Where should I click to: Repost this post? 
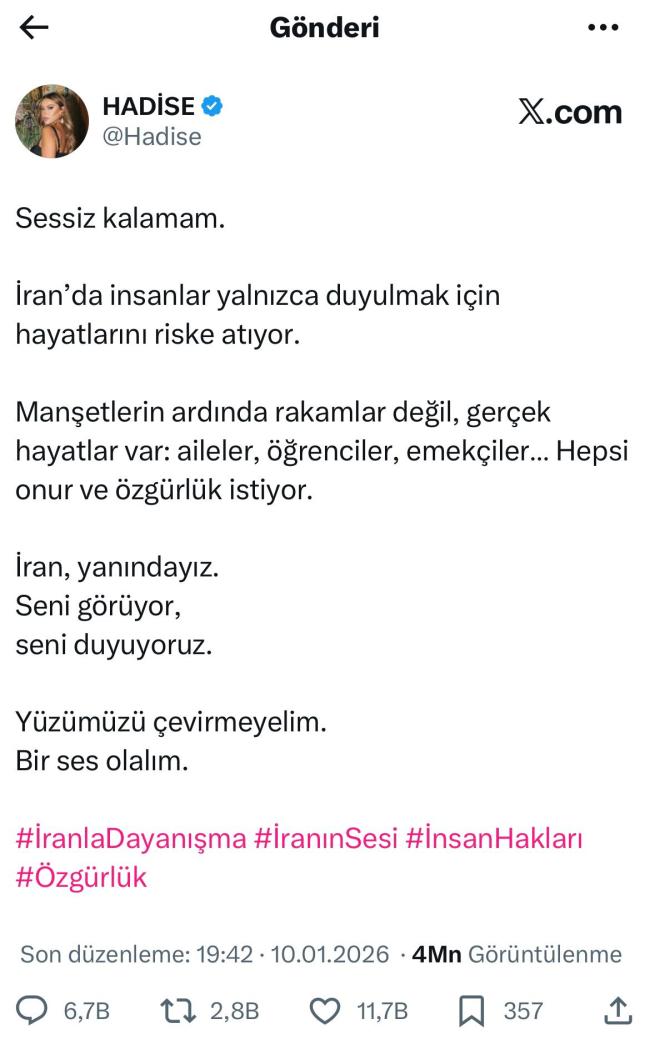point(176,1011)
